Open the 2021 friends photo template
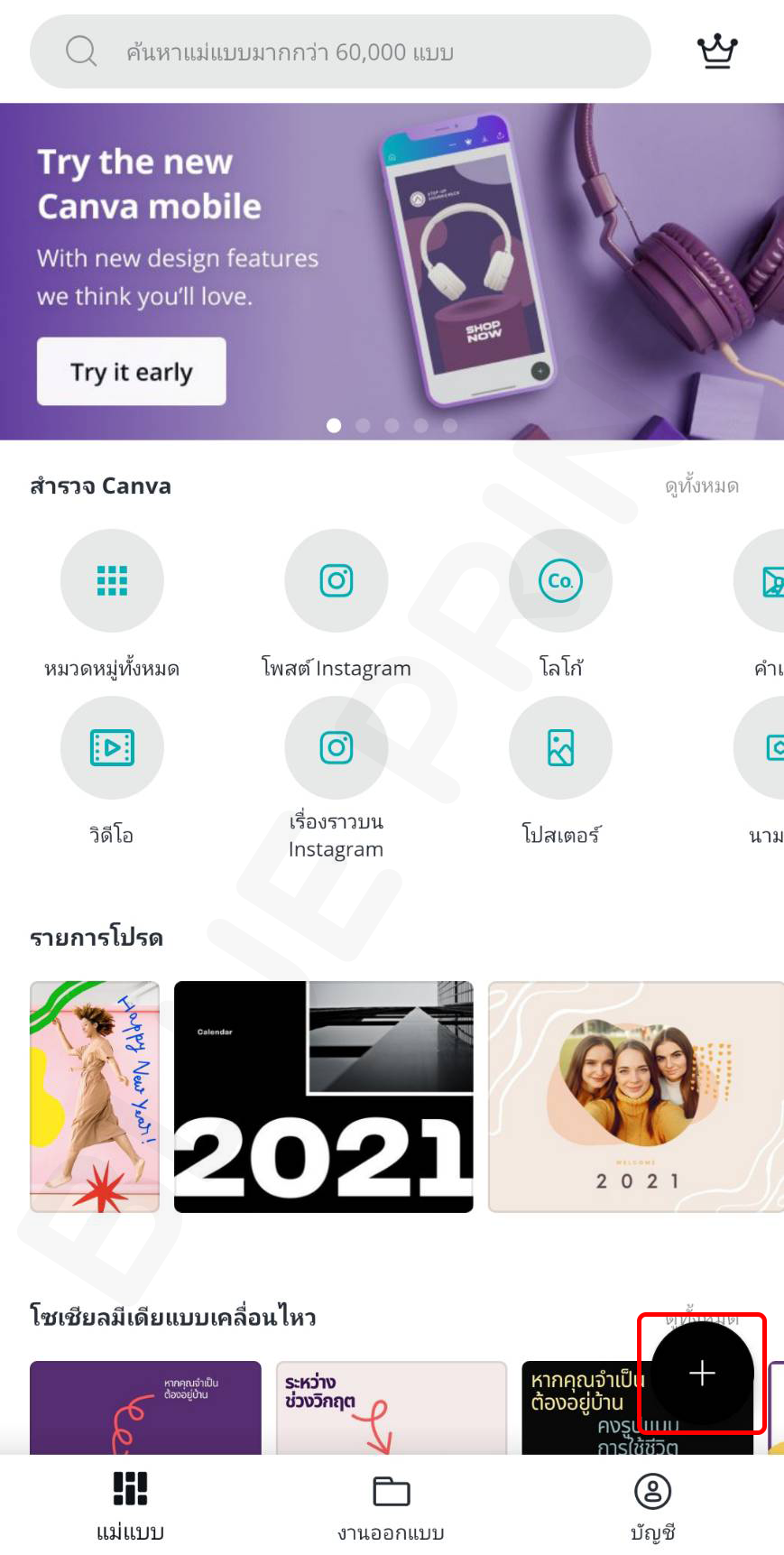Viewport: 784px width, 1555px height. 635,1097
